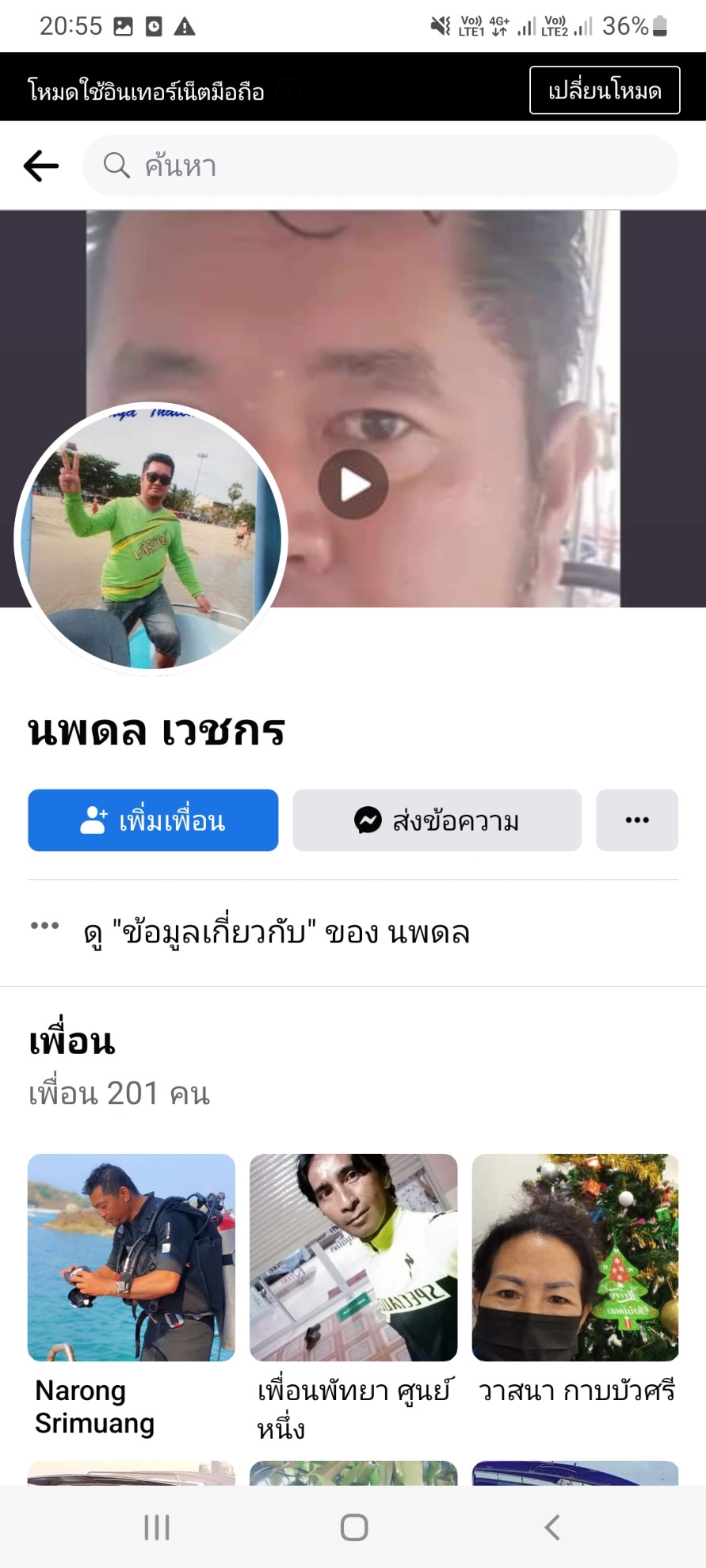706x1568 pixels.
Task: View the round profile picture
Action: click(x=151, y=539)
